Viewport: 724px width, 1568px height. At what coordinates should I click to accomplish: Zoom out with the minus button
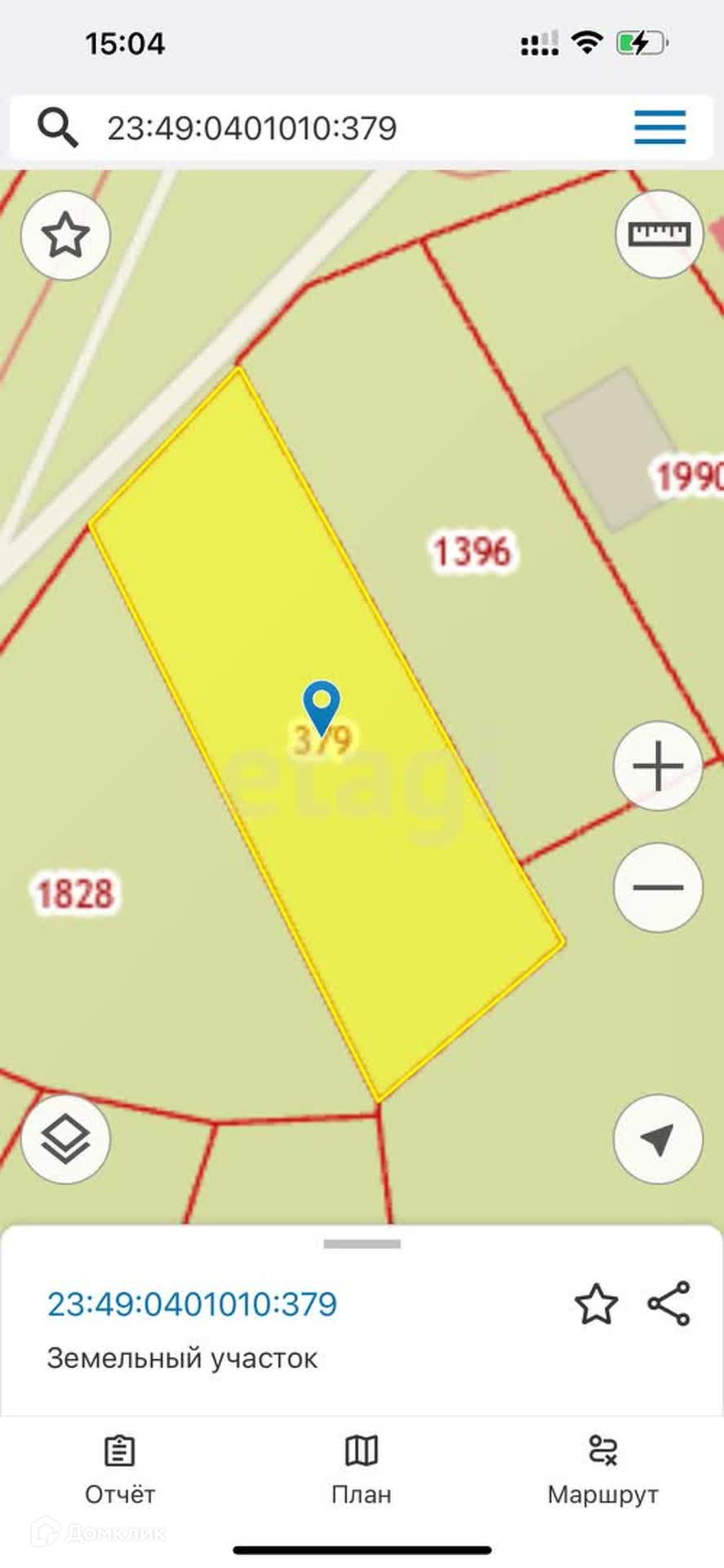pyautogui.click(x=658, y=888)
